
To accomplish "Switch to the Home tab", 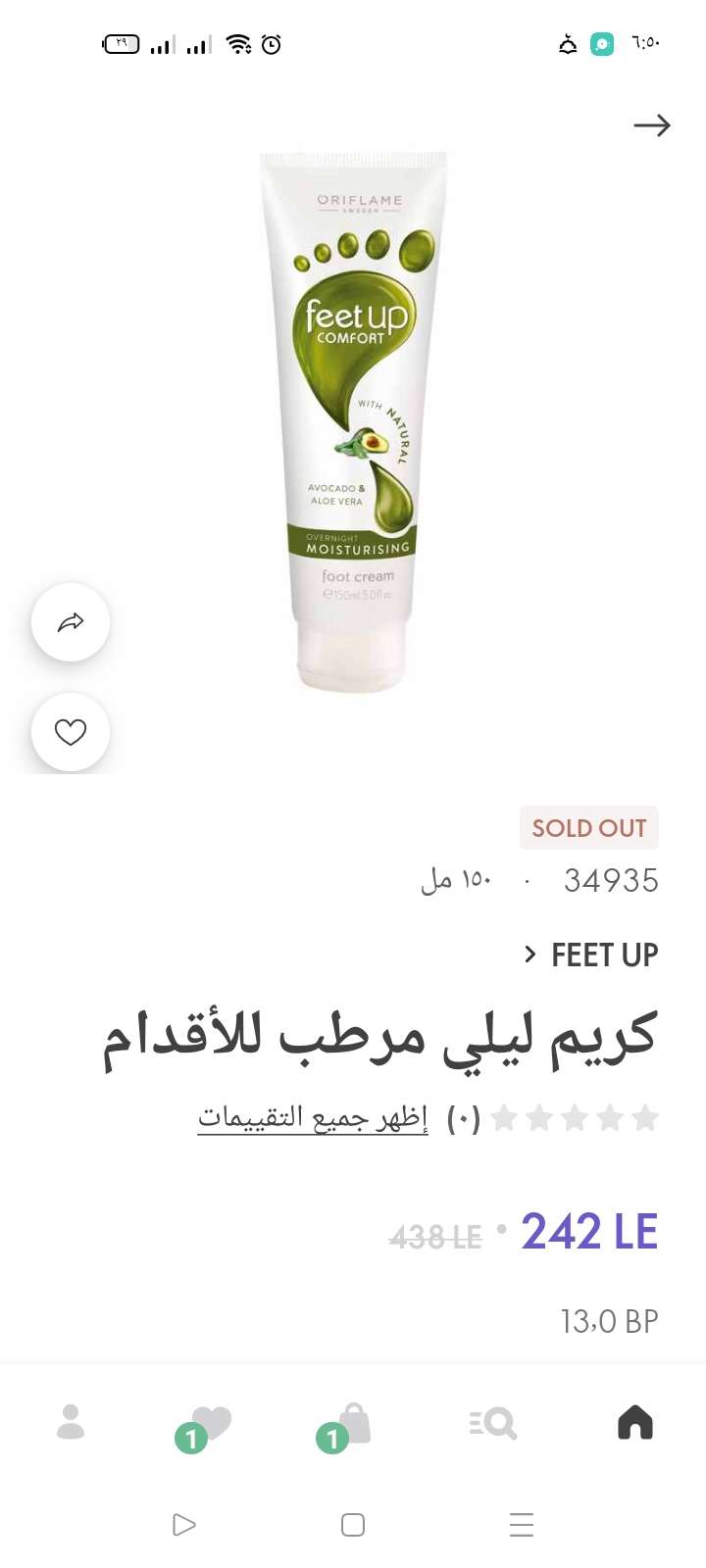I will (634, 1422).
